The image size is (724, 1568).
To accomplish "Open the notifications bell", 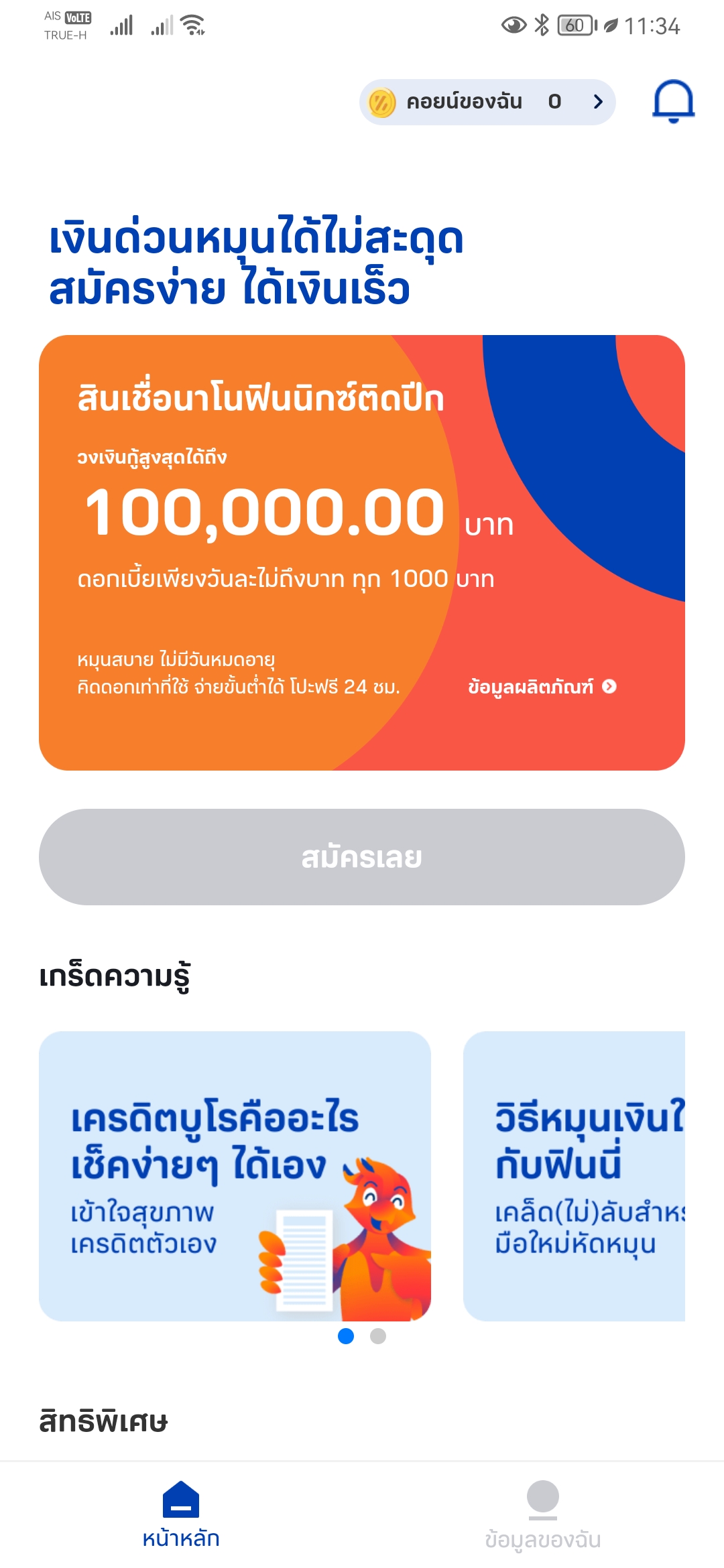I will [673, 101].
